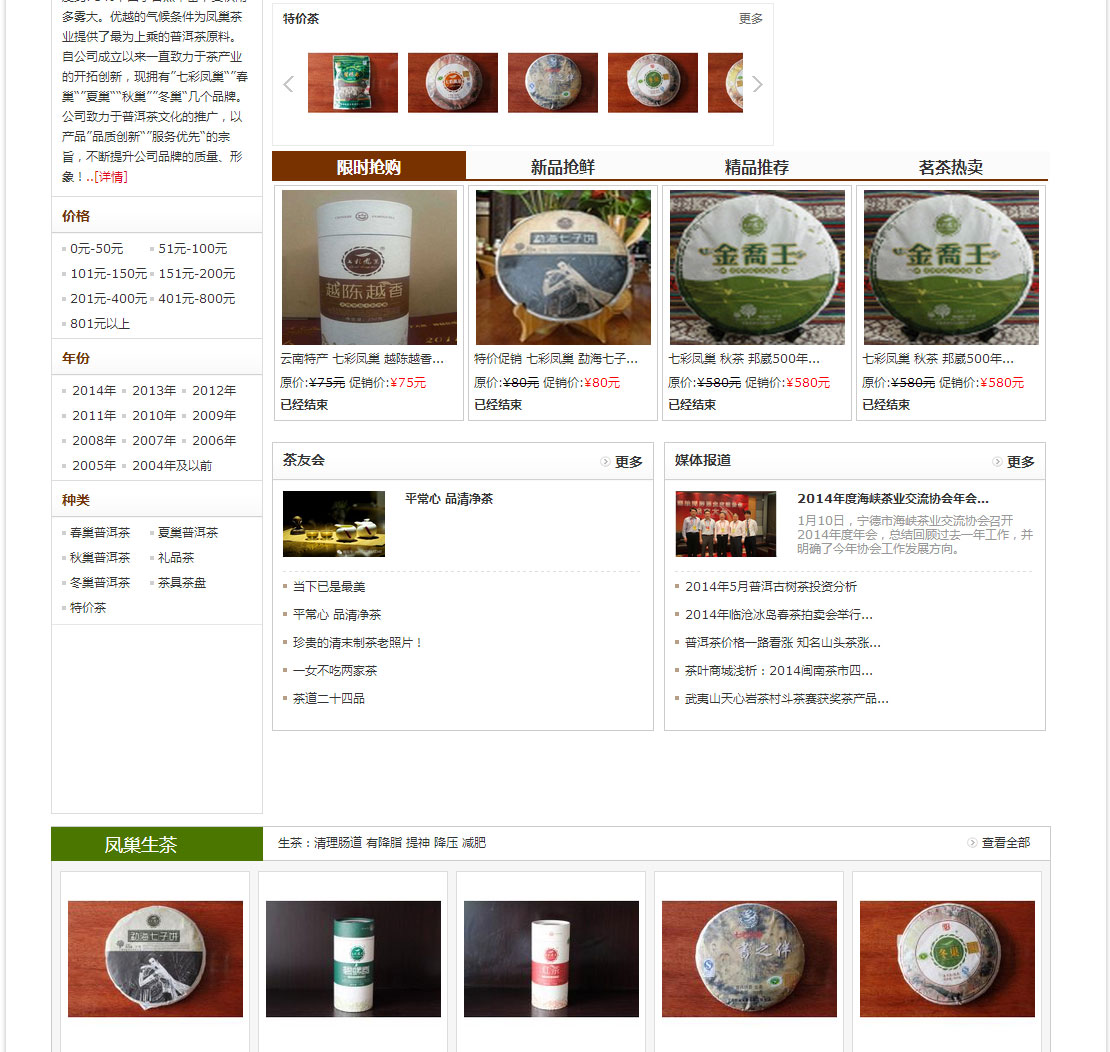Filter by year 2004年及以前
This screenshot has width=1110, height=1052.
172,466
